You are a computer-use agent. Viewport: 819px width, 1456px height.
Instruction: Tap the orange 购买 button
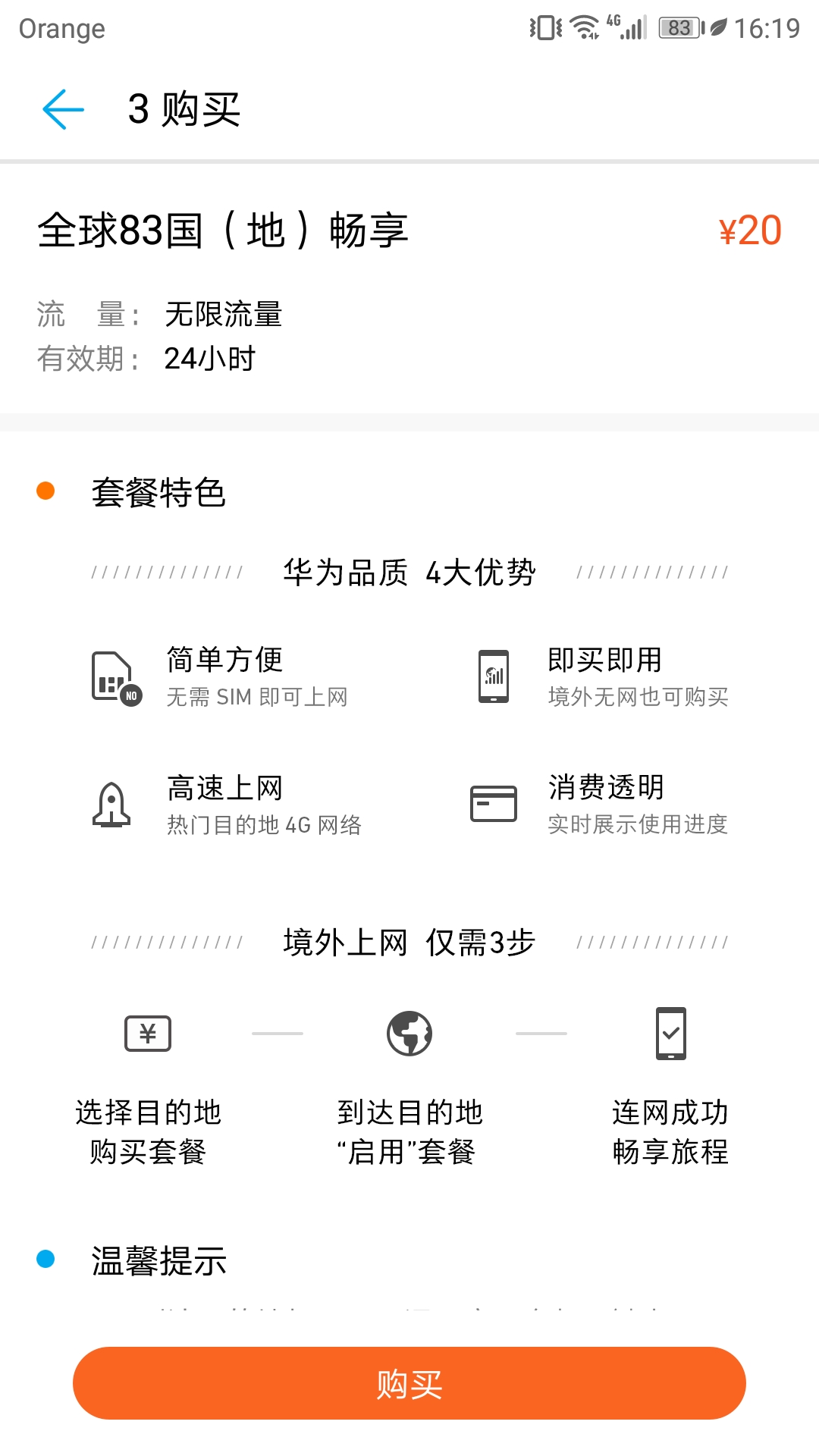pyautogui.click(x=409, y=1383)
